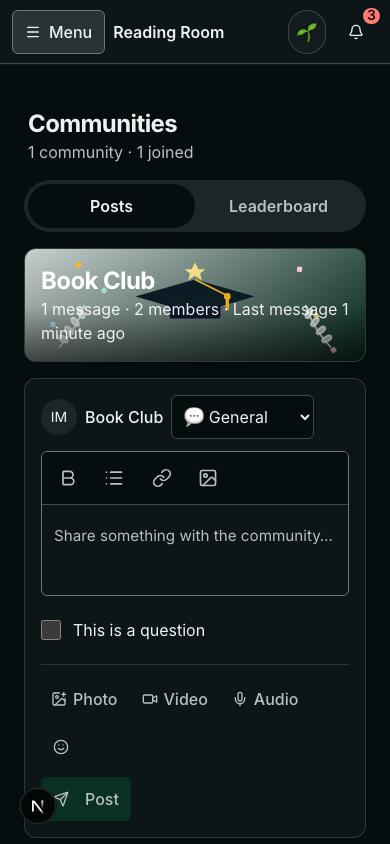Insert a bulleted list in the editor
The image size is (390, 844).
[x=114, y=478]
